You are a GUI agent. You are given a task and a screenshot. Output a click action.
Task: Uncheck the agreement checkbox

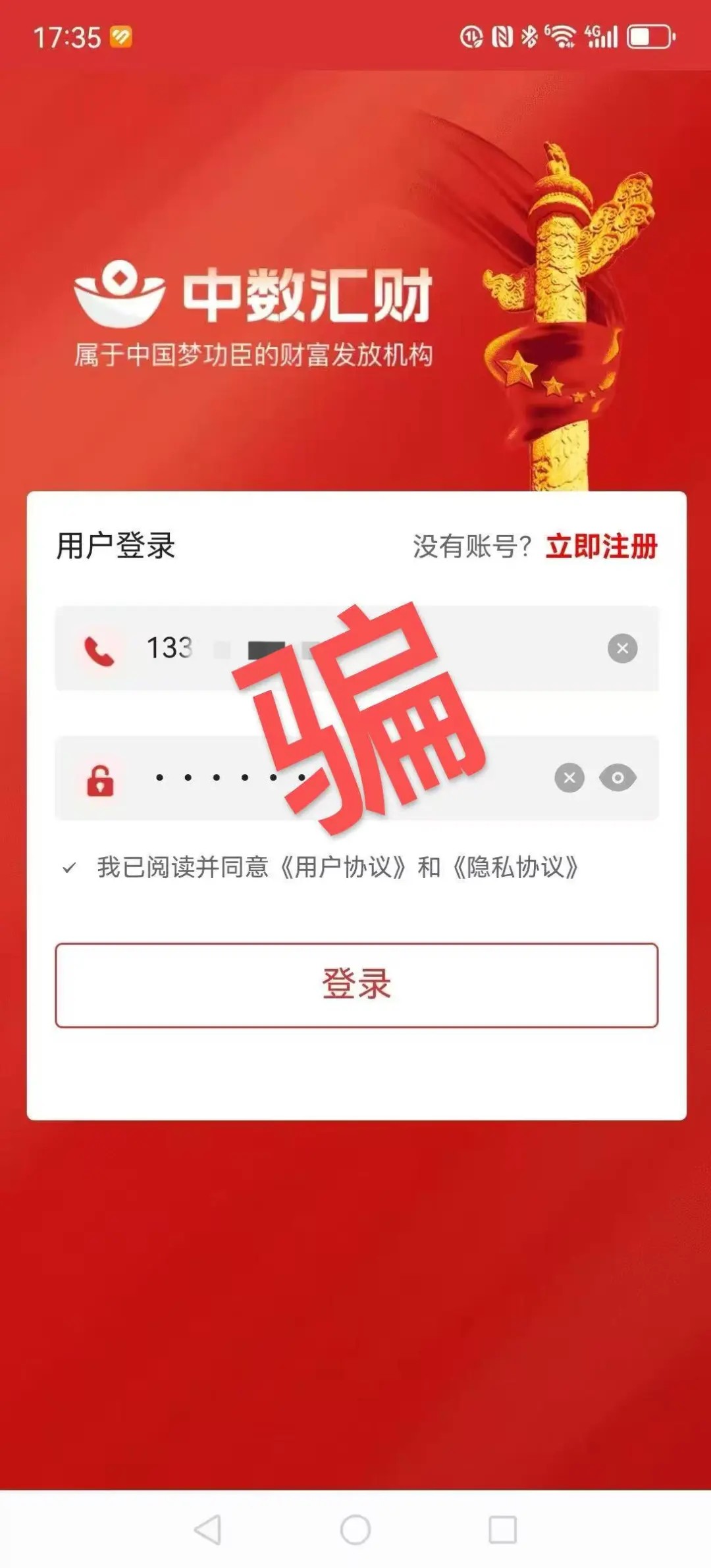click(69, 868)
